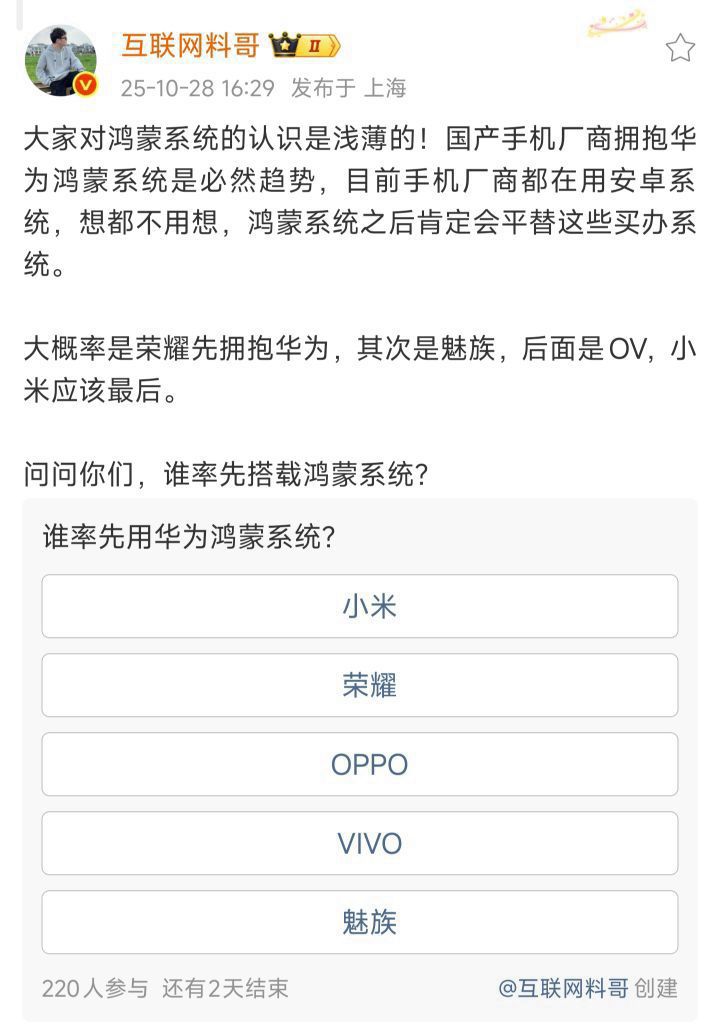Vote for 荣耀 in the poll
720x1029 pixels.
coord(360,685)
